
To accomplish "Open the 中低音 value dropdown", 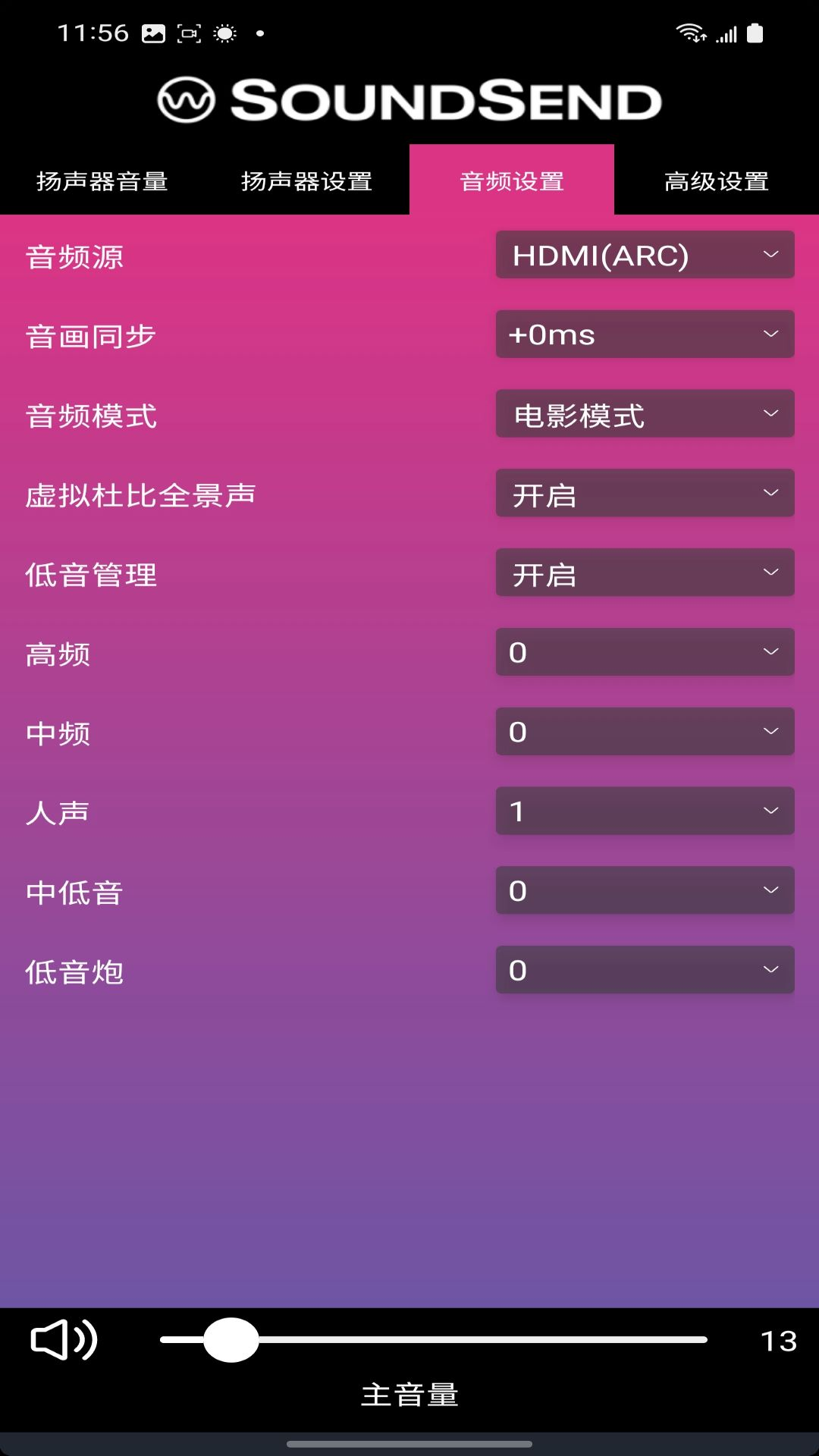I will tap(645, 890).
